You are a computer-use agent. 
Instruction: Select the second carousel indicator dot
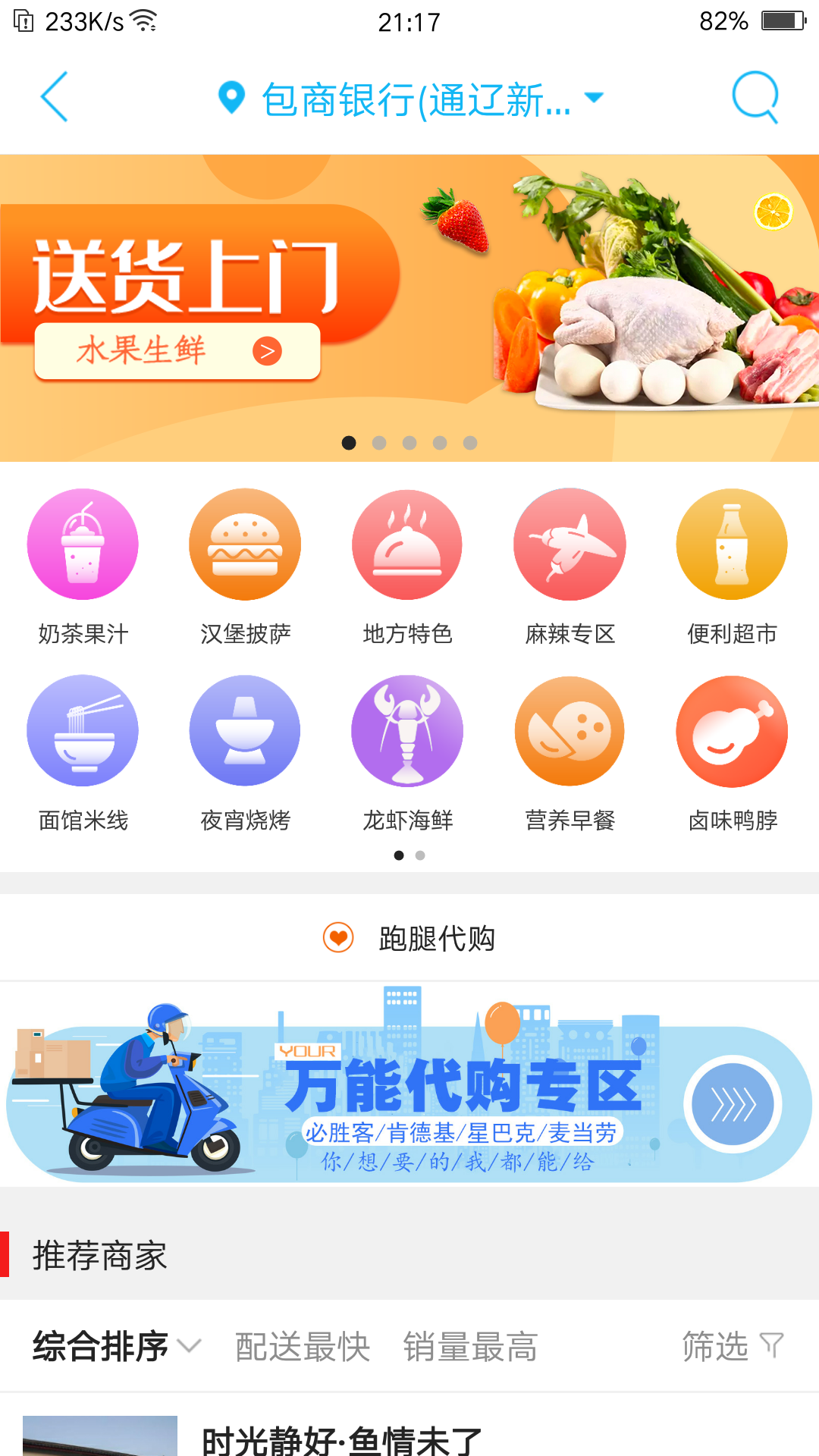click(x=379, y=444)
